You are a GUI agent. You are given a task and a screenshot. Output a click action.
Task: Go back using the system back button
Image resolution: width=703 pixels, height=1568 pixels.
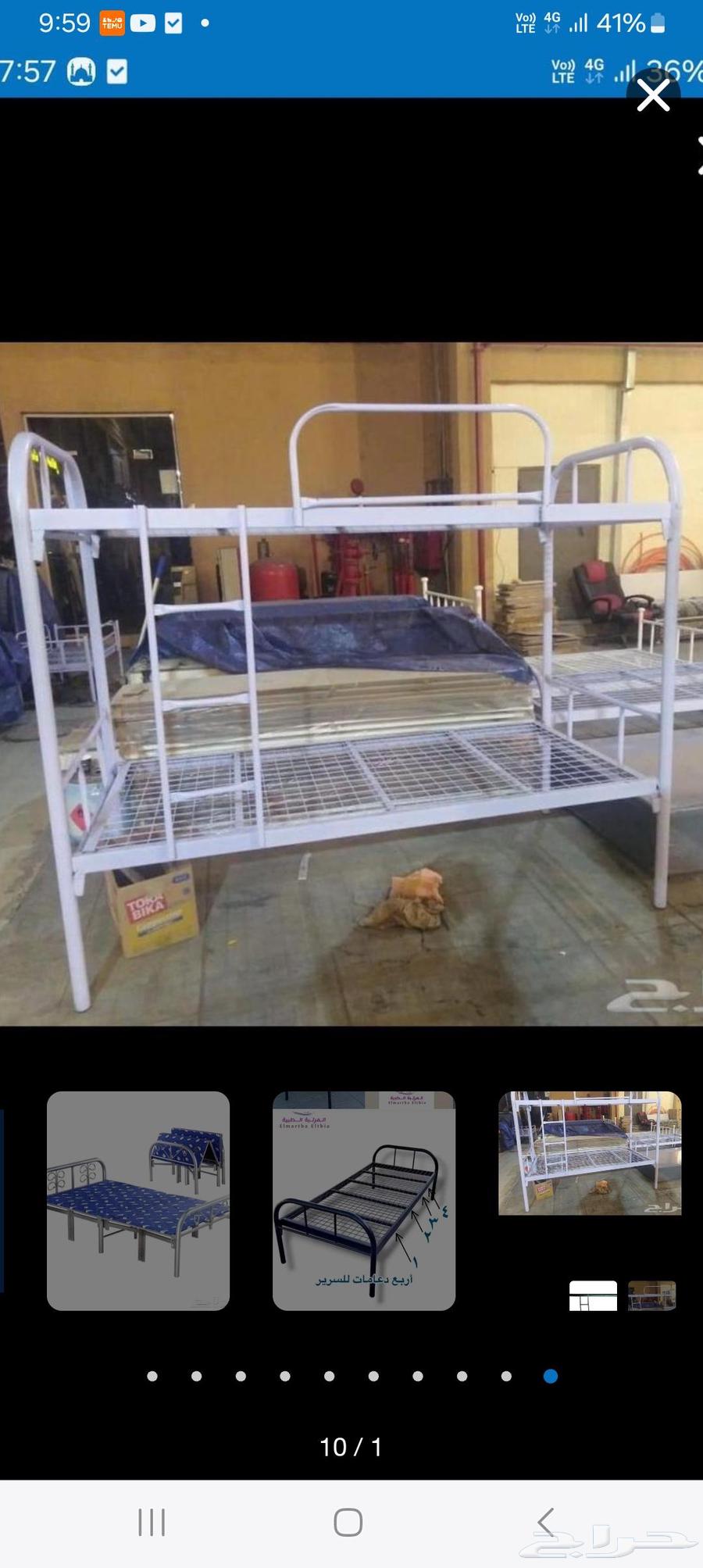point(546,1522)
